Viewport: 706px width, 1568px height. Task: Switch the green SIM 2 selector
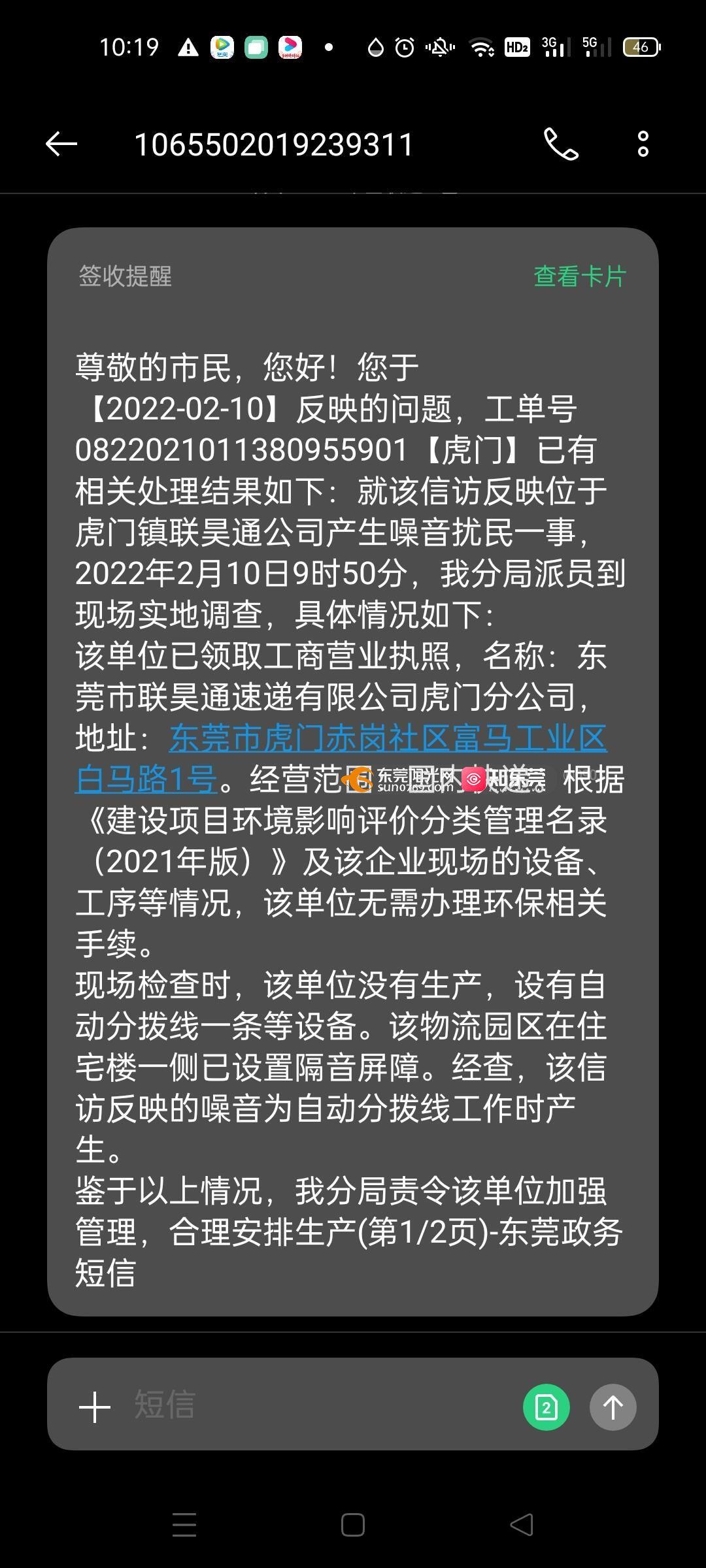click(x=546, y=1407)
